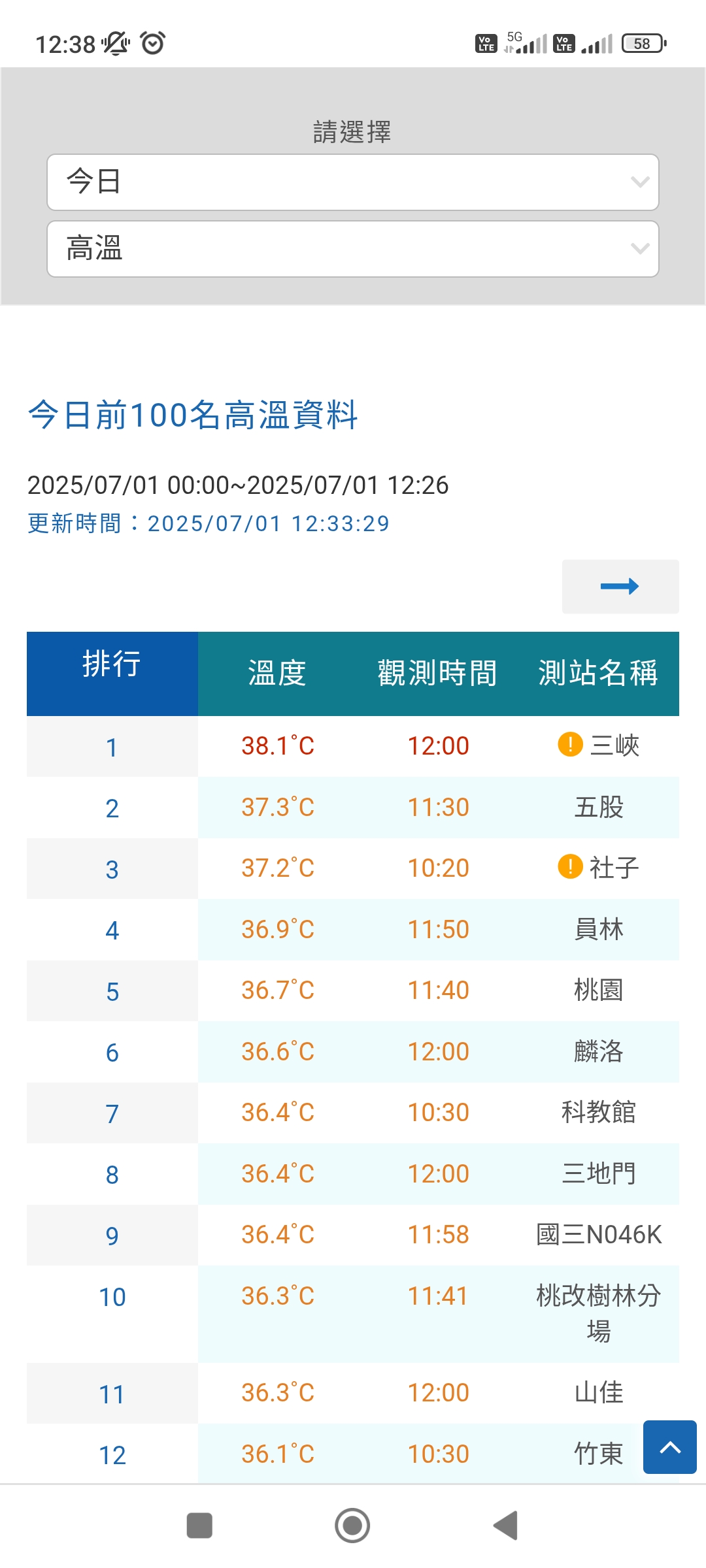This screenshot has height=1568, width=706.
Task: Tap the right arrow button above the table
Action: point(620,587)
